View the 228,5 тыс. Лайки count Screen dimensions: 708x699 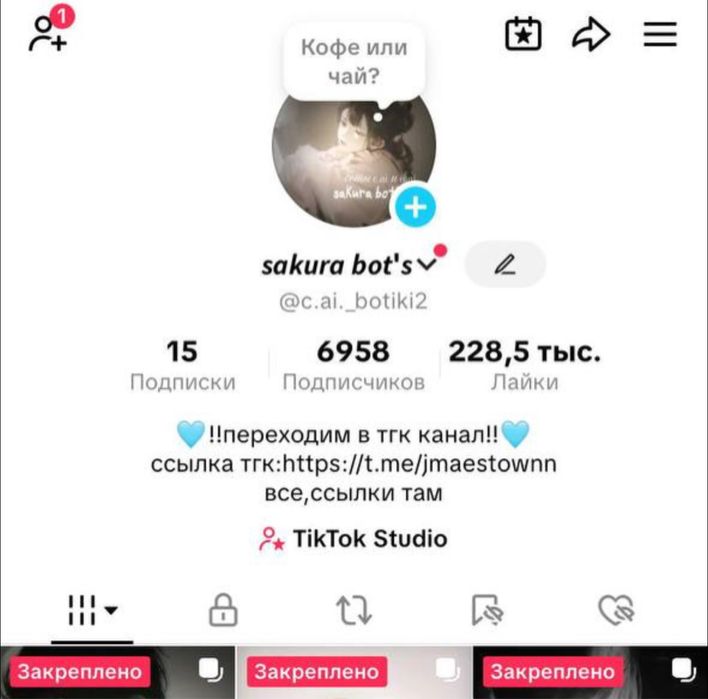(524, 365)
